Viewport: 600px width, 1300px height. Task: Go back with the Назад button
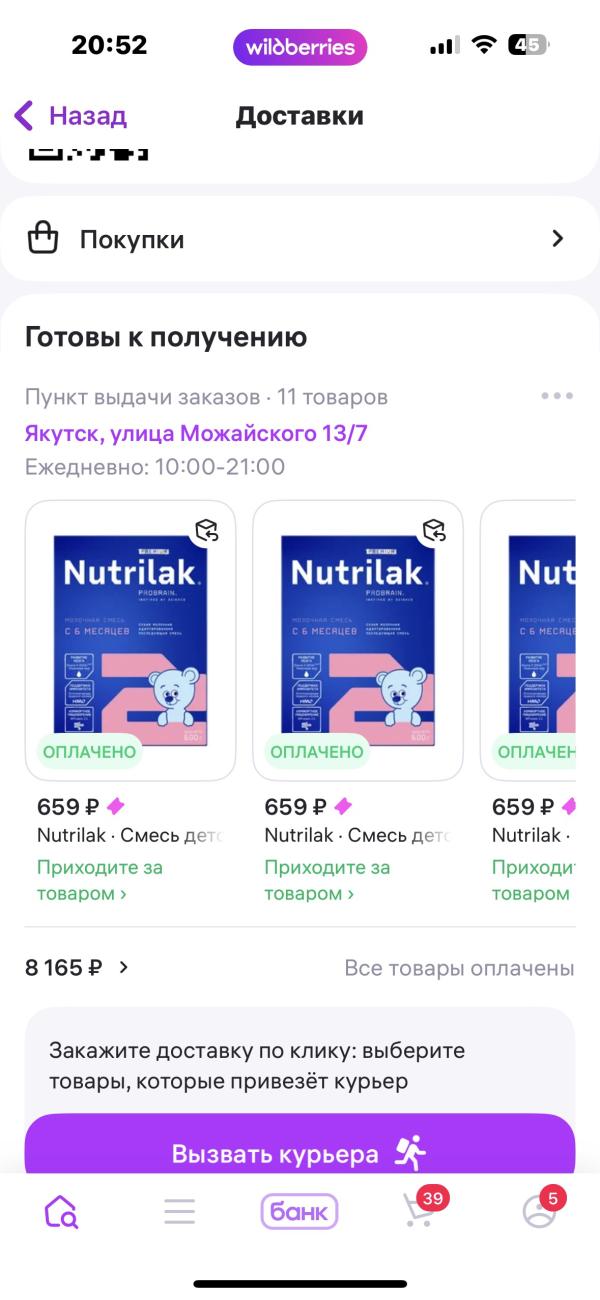click(70, 116)
